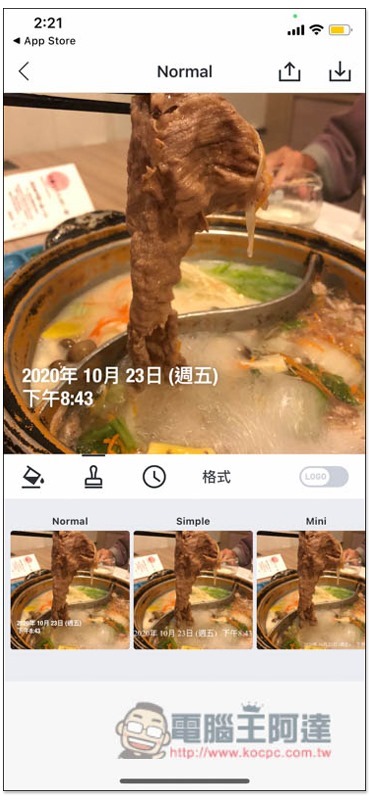Open the paint bucket color tool
Image resolution: width=369 pixels, height=800 pixels.
pyautogui.click(x=33, y=478)
